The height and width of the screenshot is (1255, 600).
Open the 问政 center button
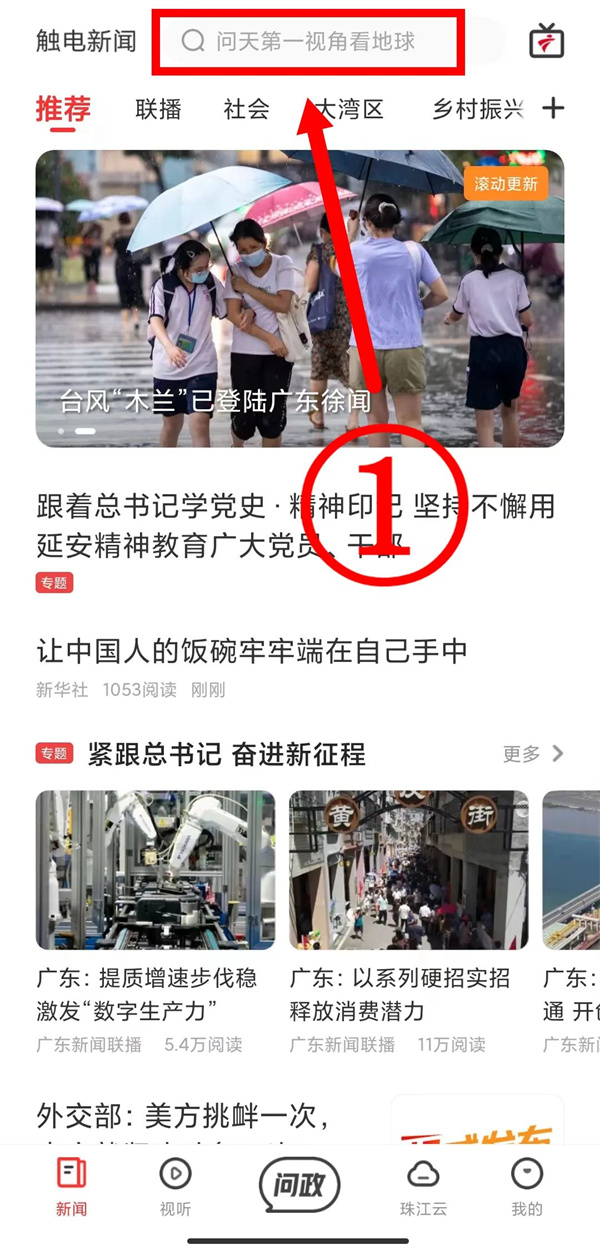tap(298, 1187)
